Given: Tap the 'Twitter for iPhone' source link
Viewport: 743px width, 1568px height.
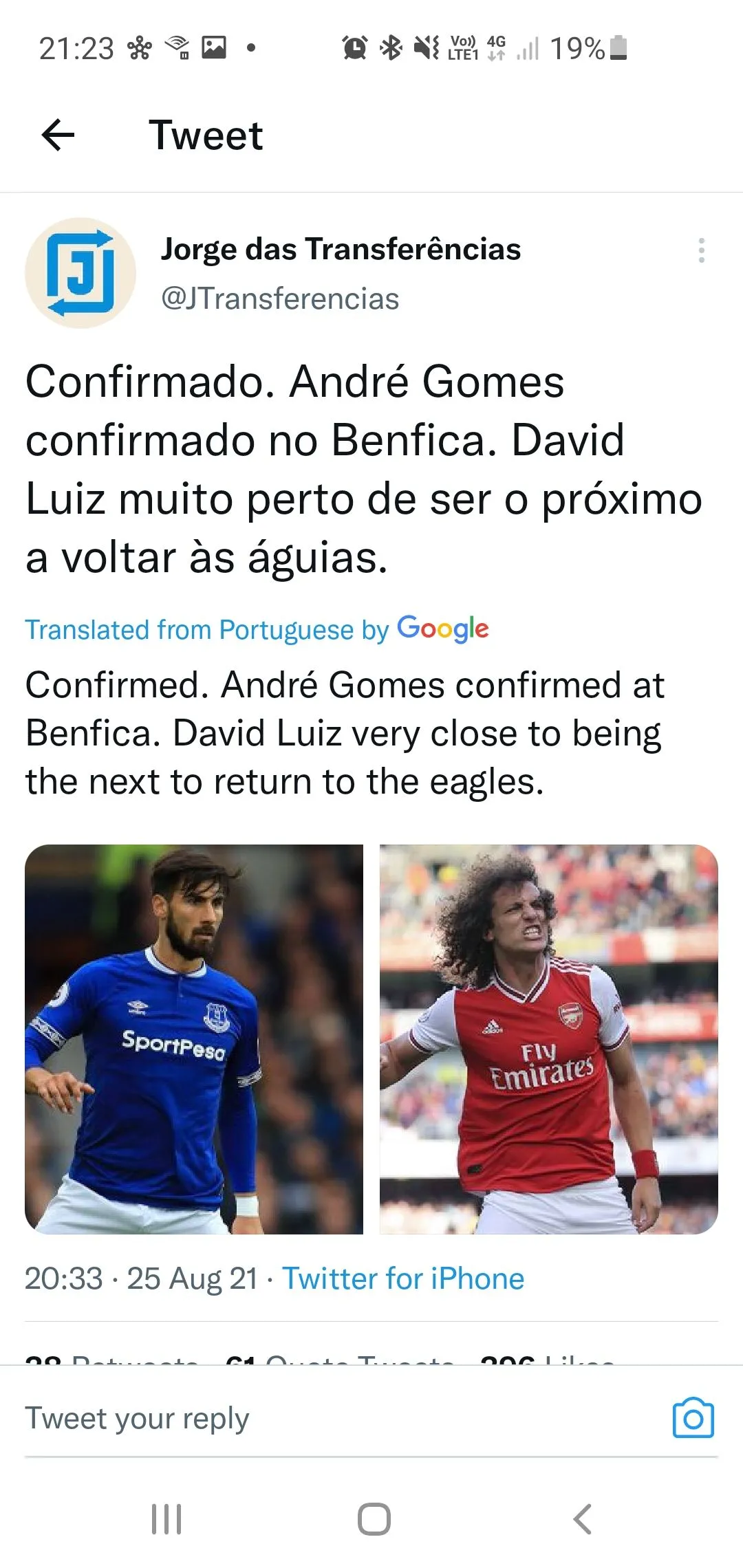Looking at the screenshot, I should click(x=403, y=1279).
